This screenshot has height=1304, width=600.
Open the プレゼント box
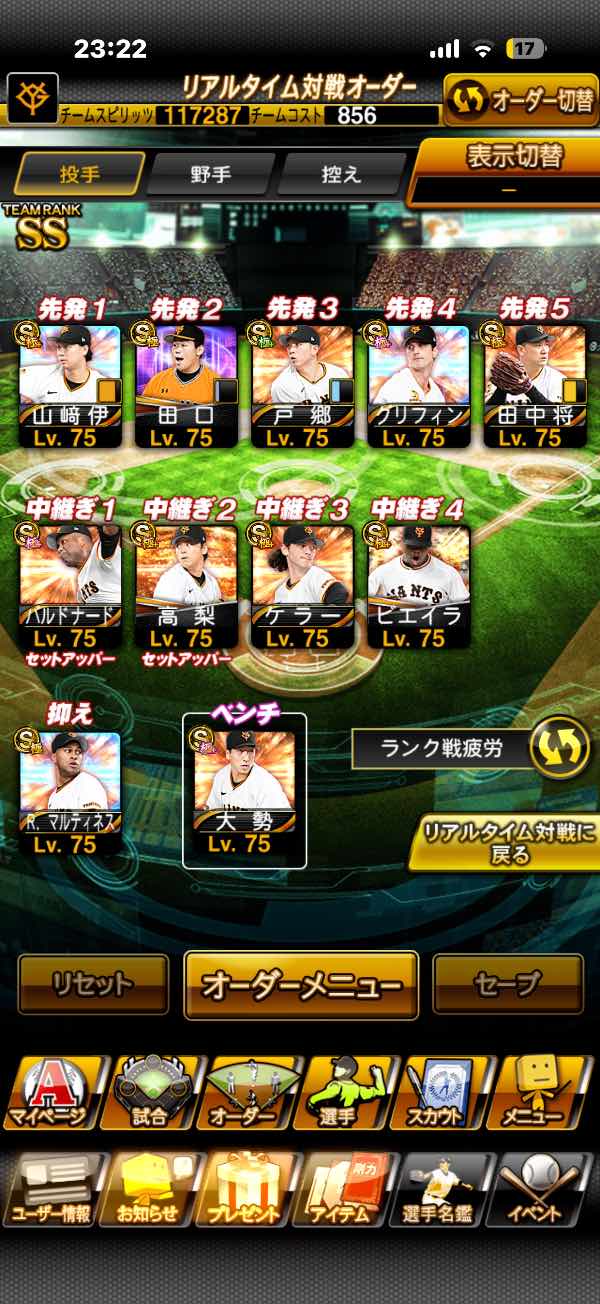(x=245, y=1190)
